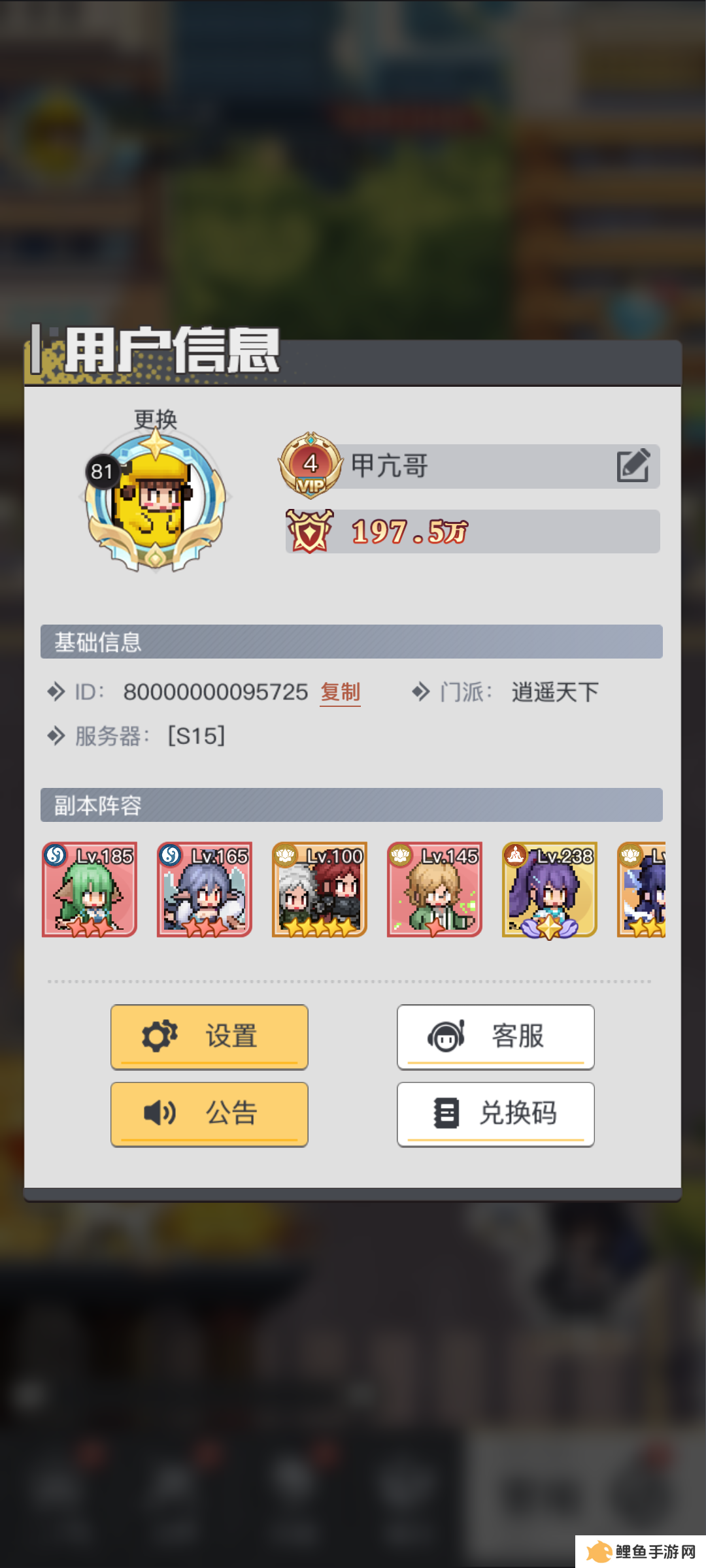Open the 兑换码 redeem code entry
This screenshot has width=706, height=1568.
pyautogui.click(x=496, y=1113)
